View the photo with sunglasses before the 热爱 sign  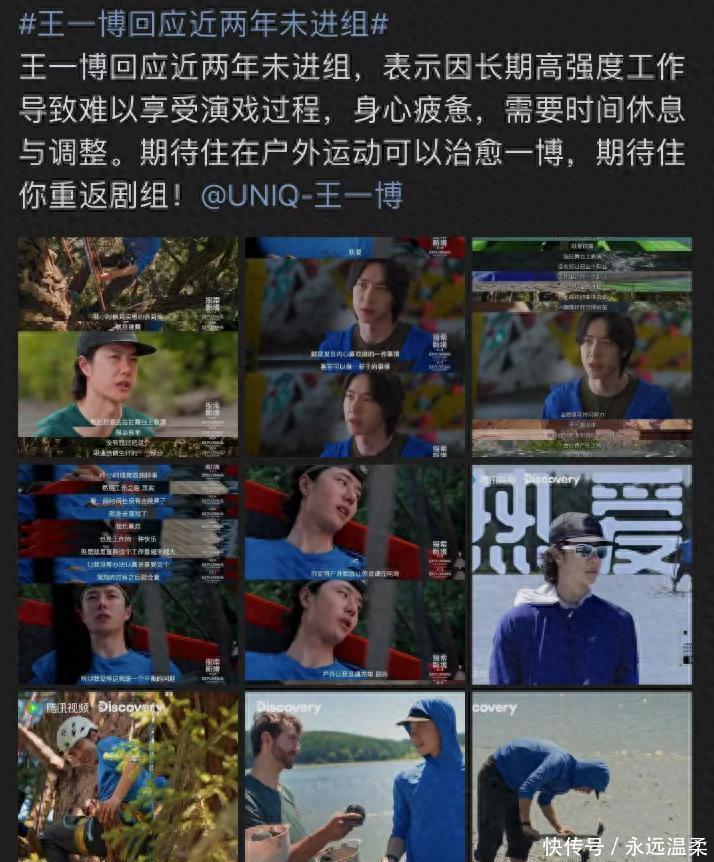581,574
